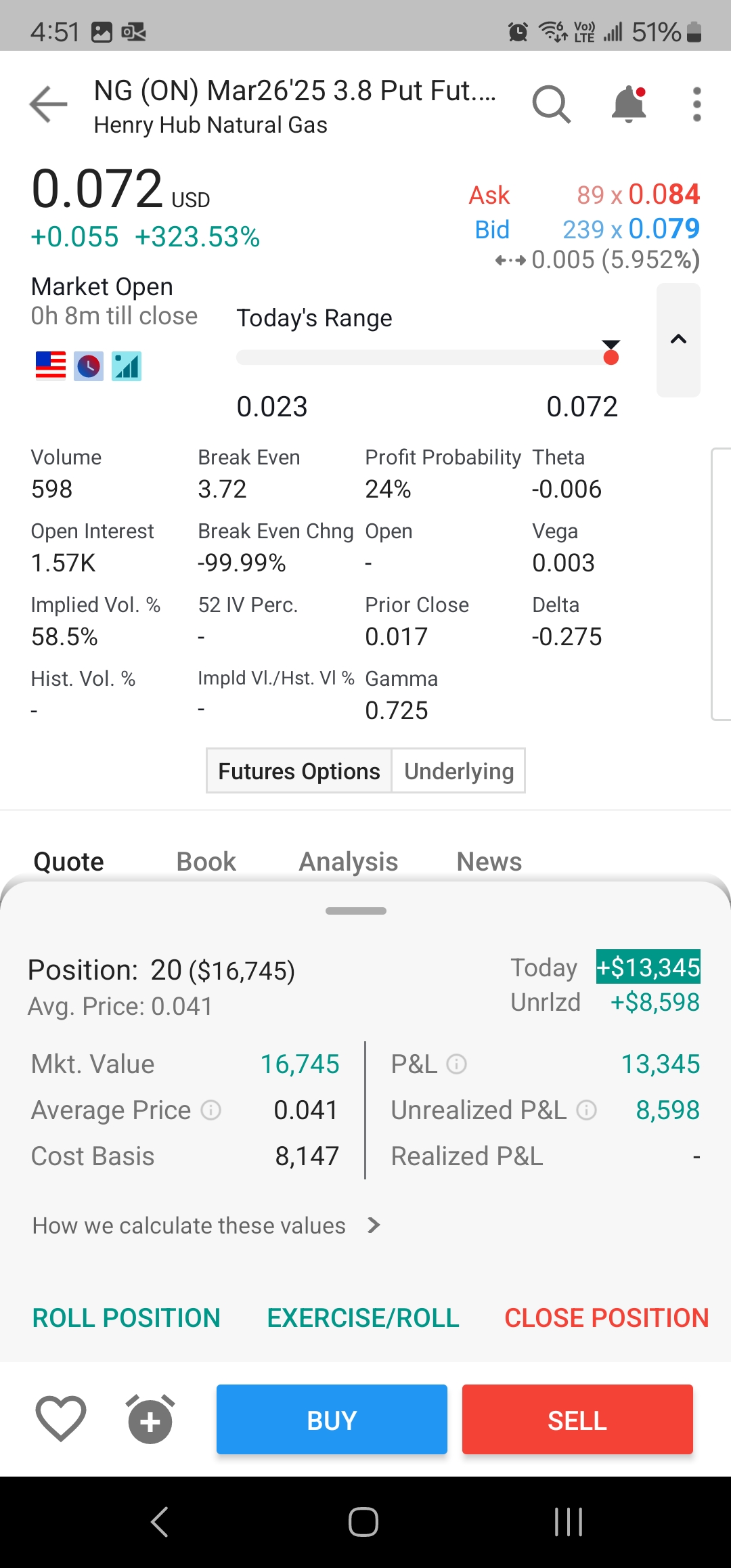Open the three-dot overflow menu

(697, 104)
